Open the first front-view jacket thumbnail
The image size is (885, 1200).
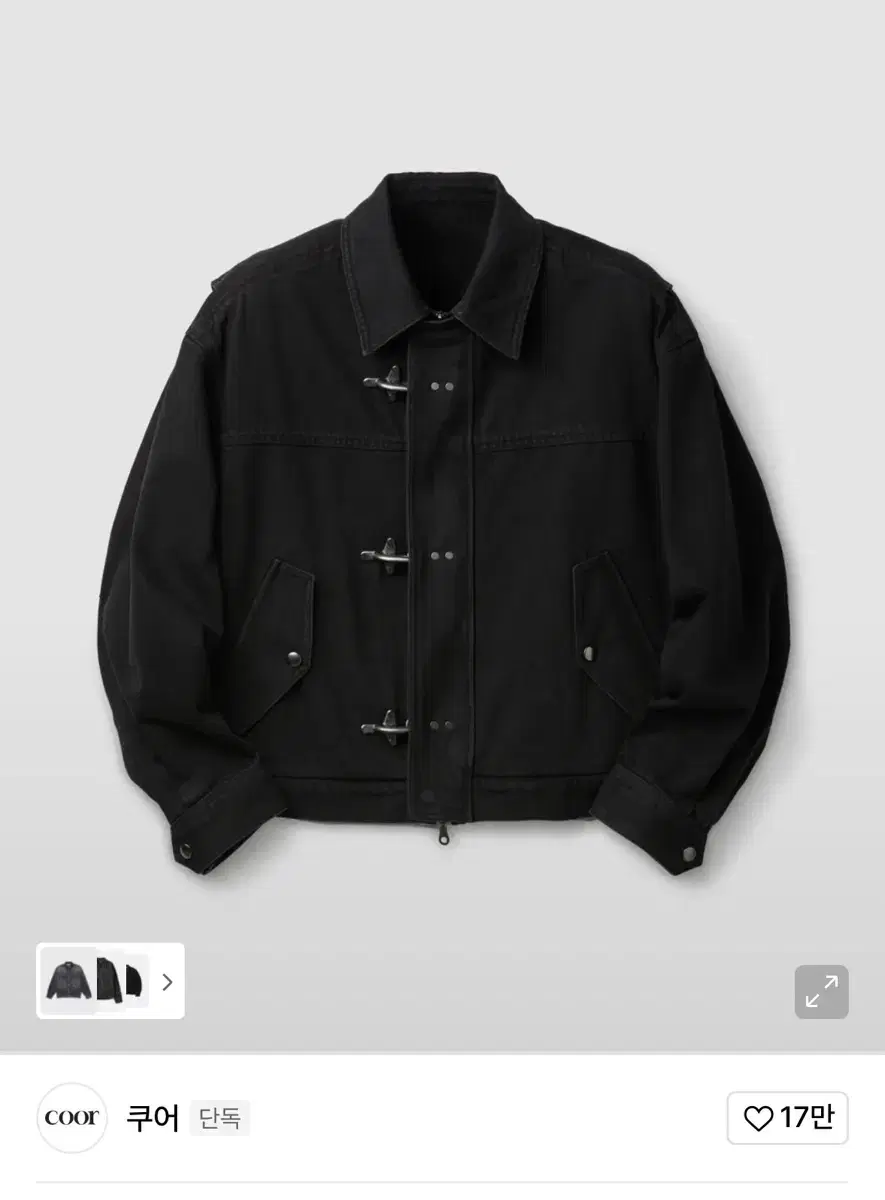(x=67, y=981)
